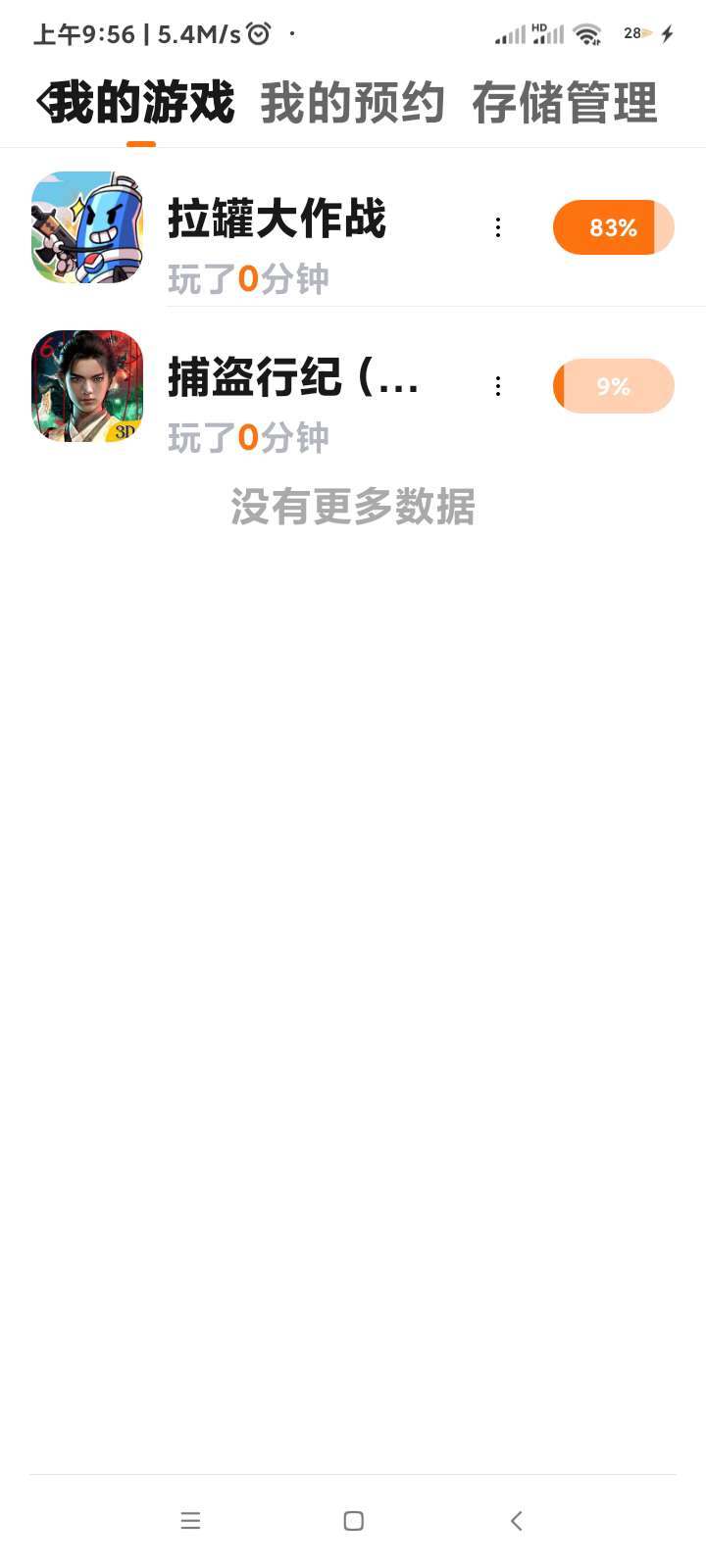
Task: Open overflow menu for 拉罐大作战
Action: coord(498,227)
